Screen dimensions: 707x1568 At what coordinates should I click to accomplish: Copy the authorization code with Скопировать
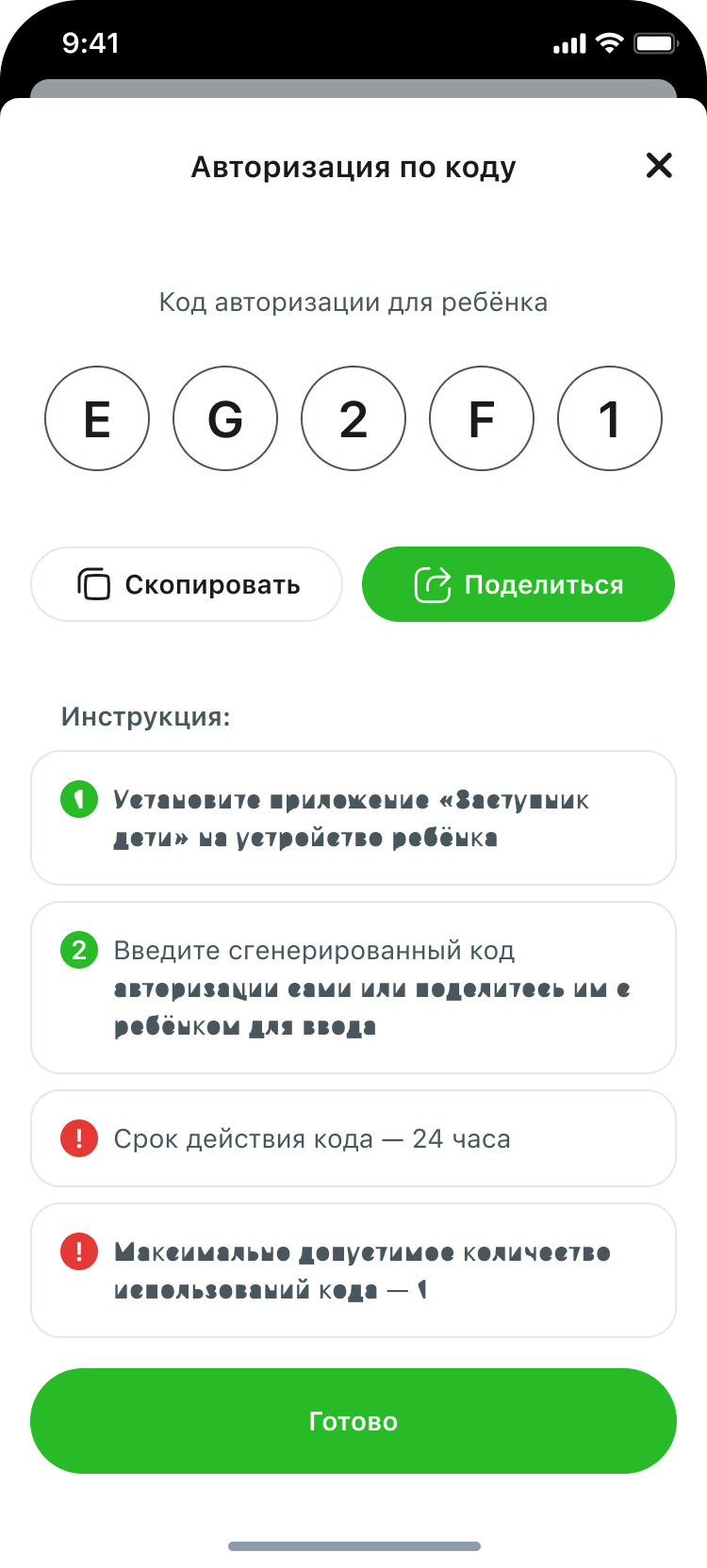tap(187, 584)
